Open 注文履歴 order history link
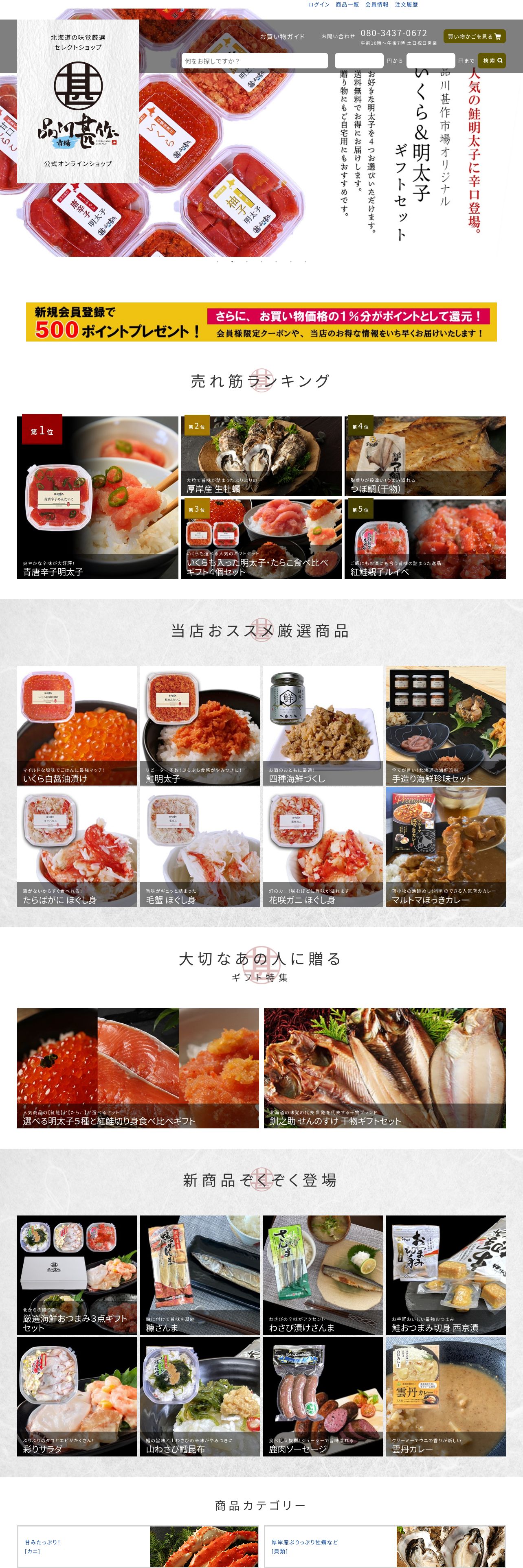This screenshot has height=1568, width=523. coord(406,4)
